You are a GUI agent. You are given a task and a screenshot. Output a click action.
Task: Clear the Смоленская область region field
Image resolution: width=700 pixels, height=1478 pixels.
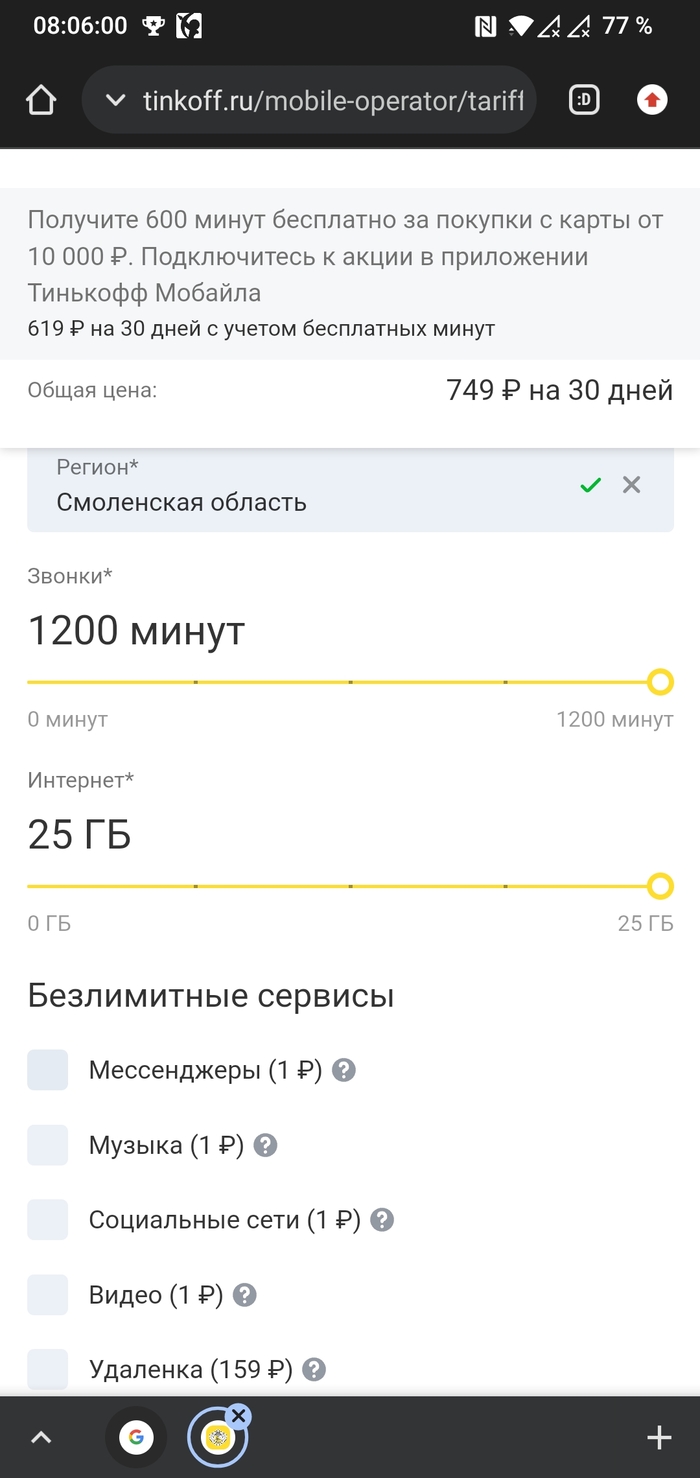[632, 485]
